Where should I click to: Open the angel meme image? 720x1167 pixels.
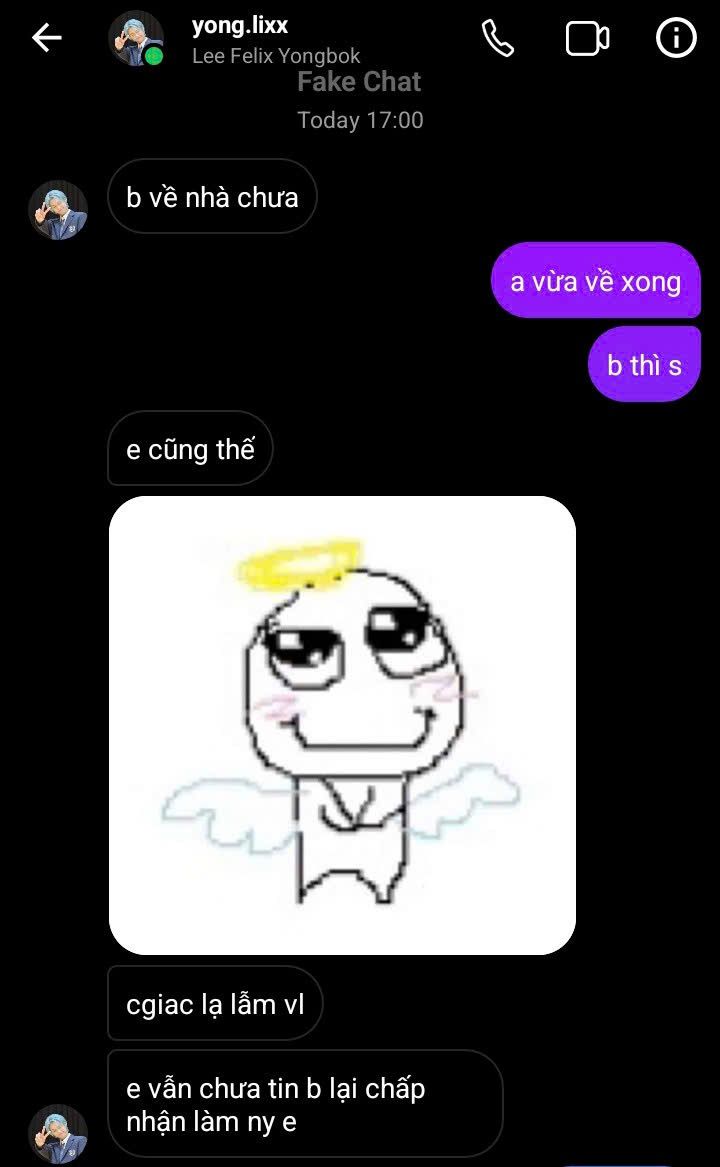tap(342, 724)
